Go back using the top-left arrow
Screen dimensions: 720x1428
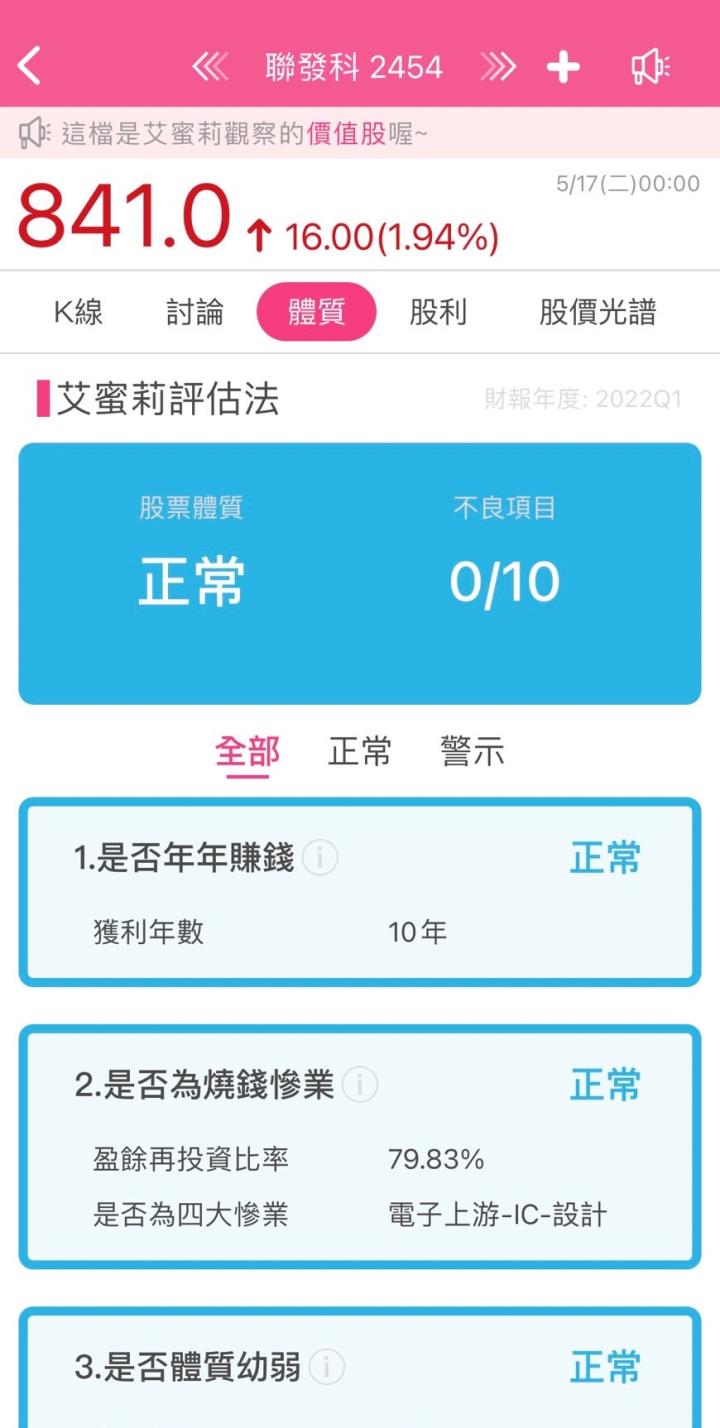click(x=30, y=67)
